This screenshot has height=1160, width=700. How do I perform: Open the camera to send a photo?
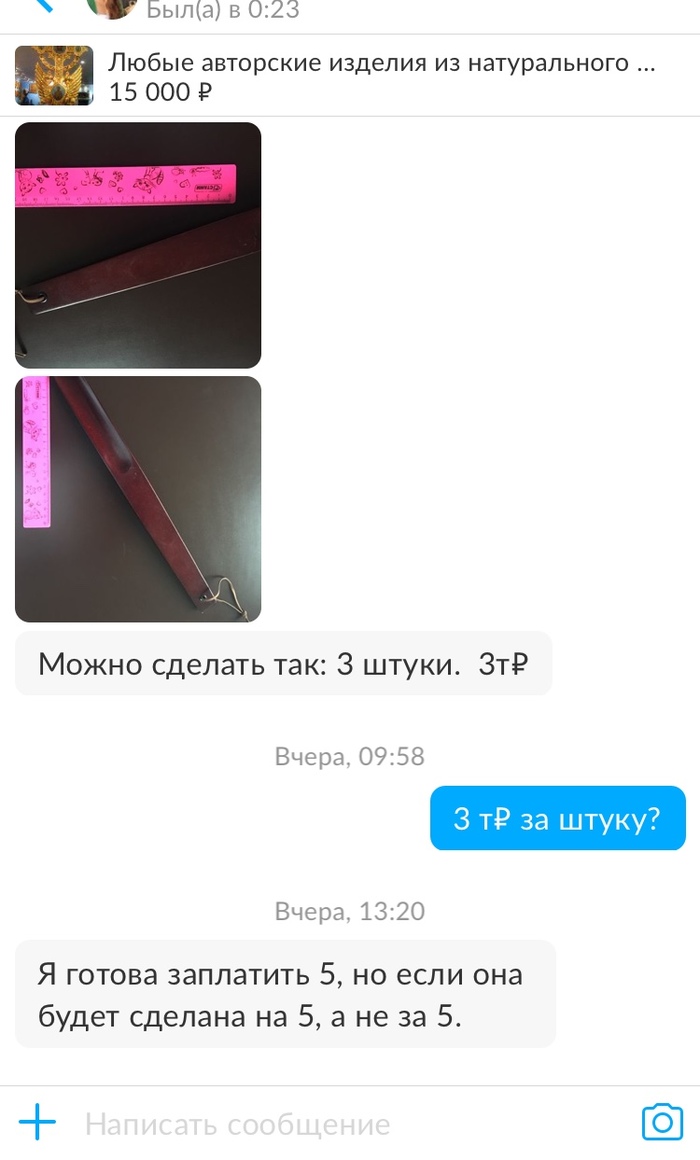tap(661, 1123)
